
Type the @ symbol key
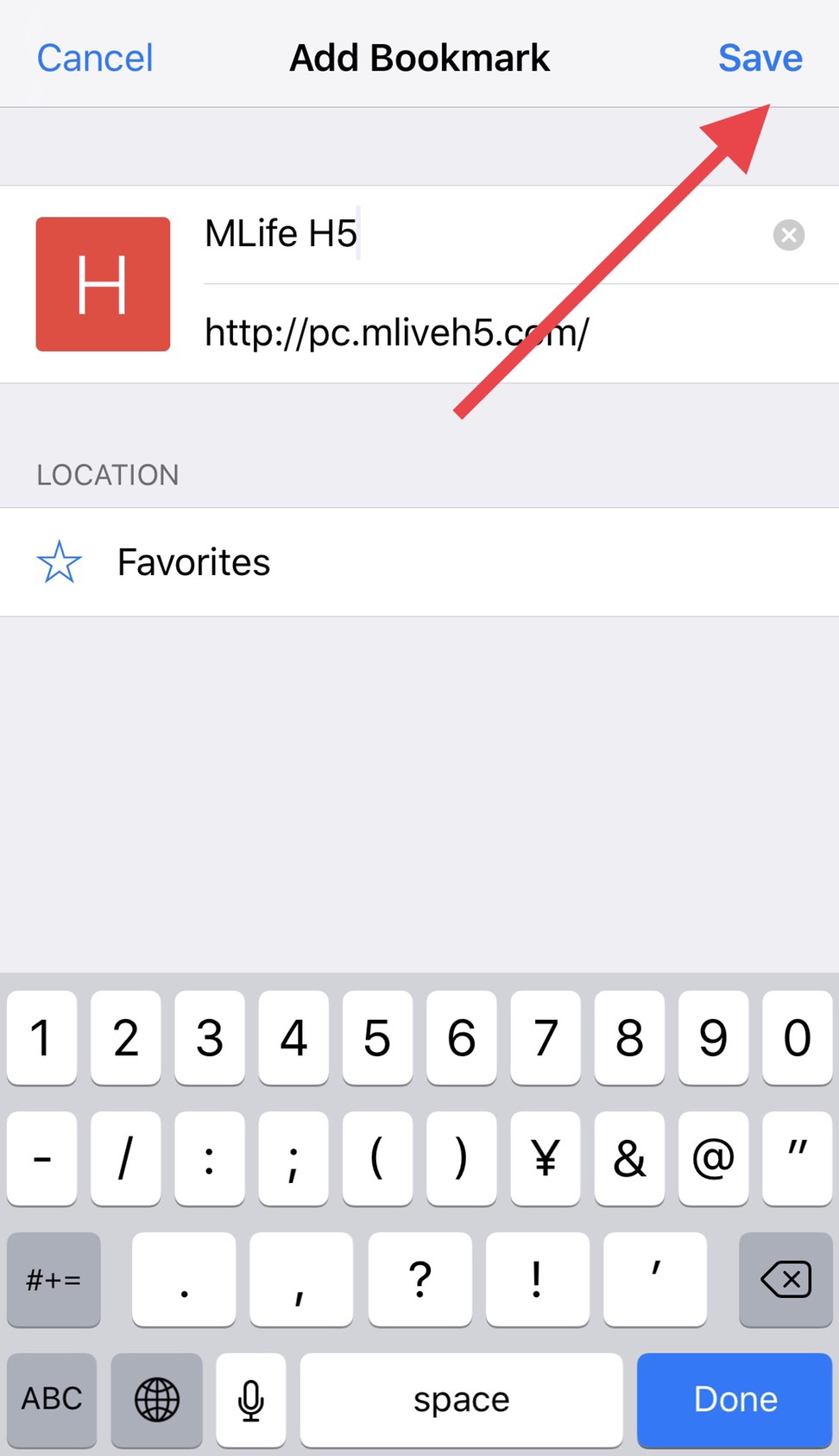pos(713,1158)
